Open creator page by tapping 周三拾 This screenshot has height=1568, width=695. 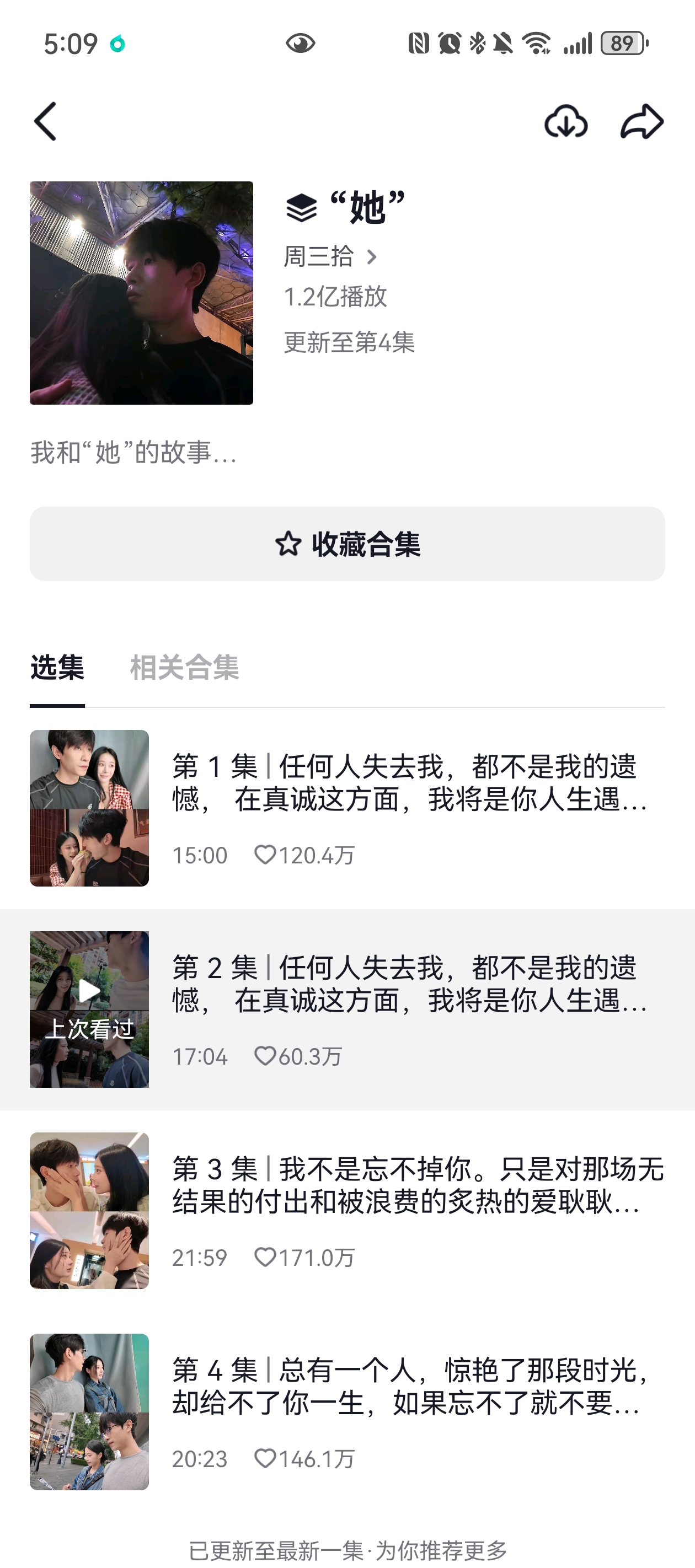319,256
